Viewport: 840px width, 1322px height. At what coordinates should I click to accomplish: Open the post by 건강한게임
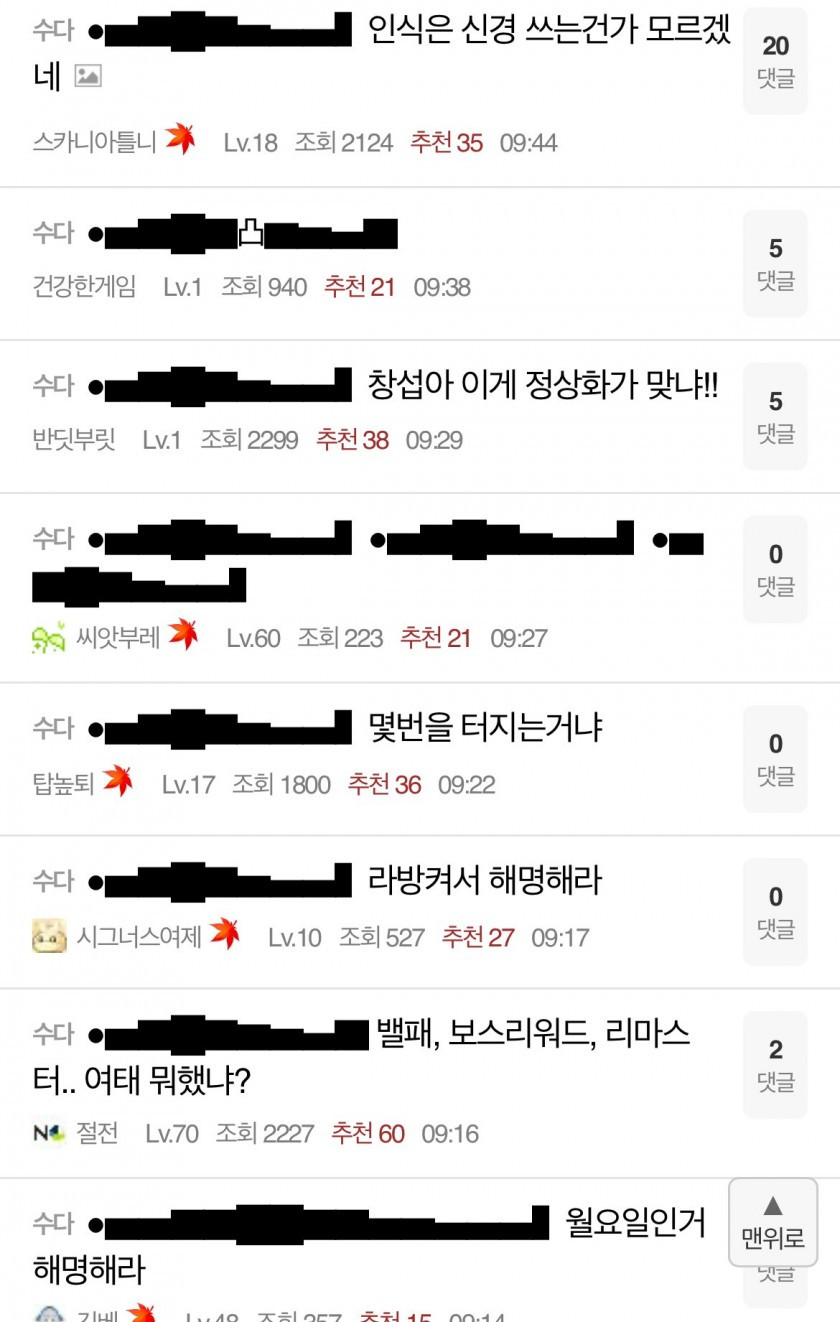tap(250, 236)
